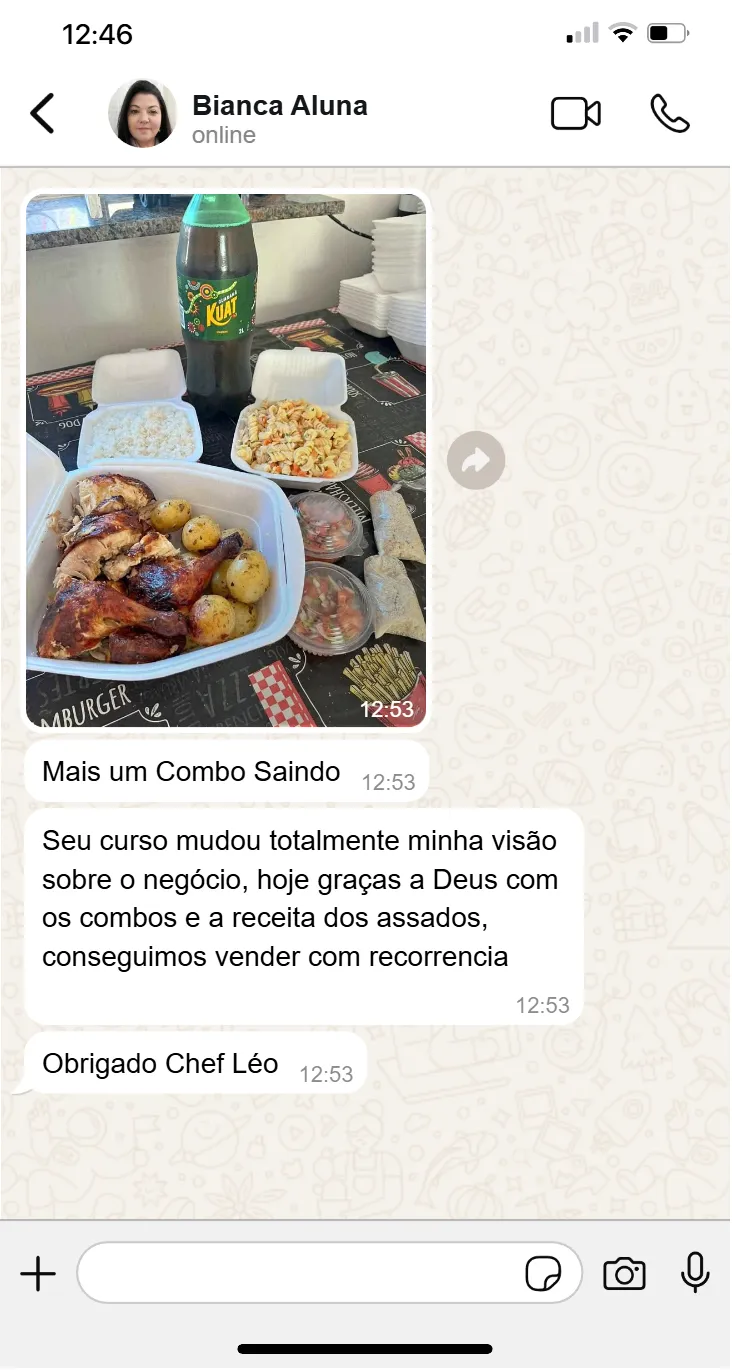
Task: Open the roasted chicken combo photo
Action: pos(226,460)
